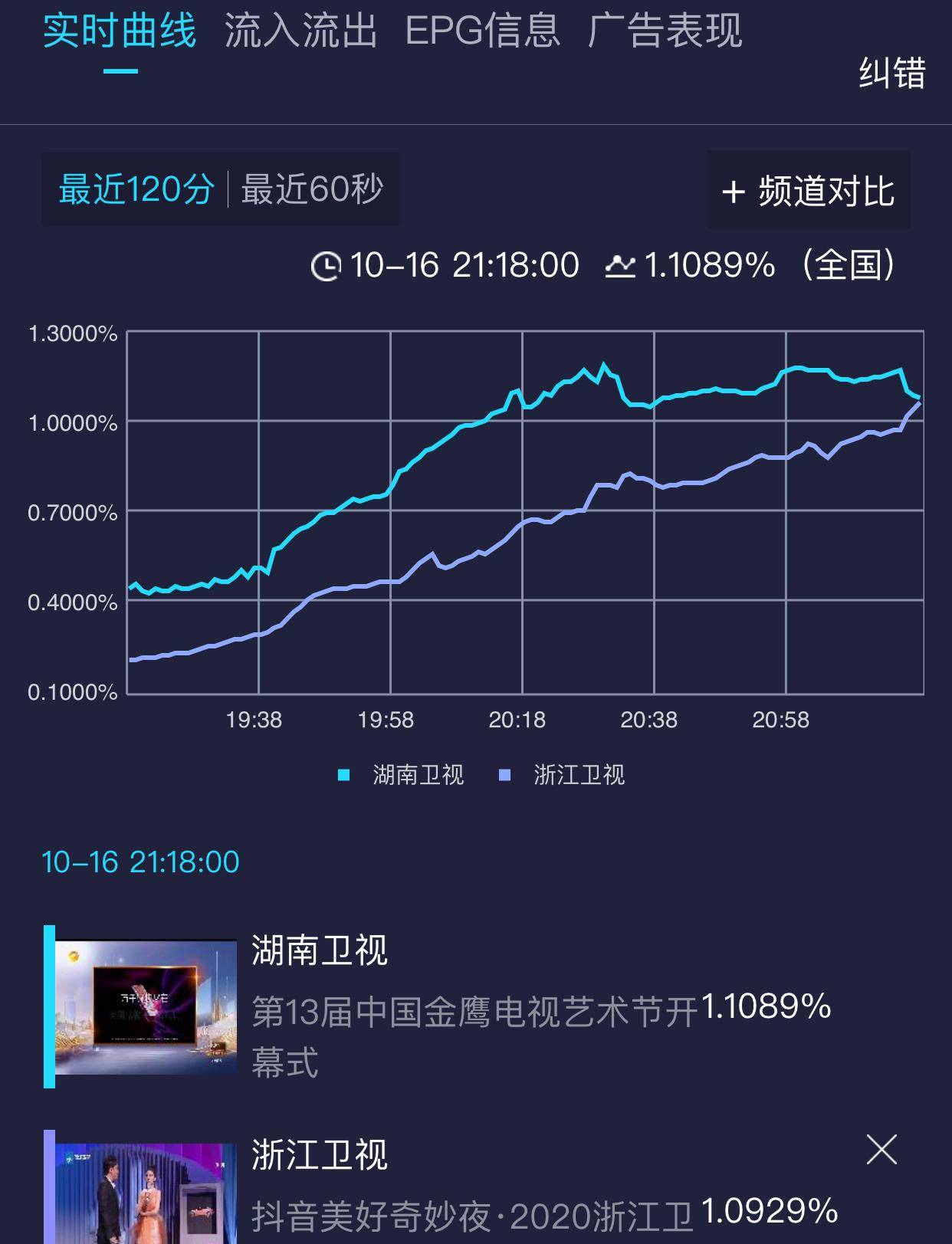Toggle 浙江卫视 legend in the chart
This screenshot has width=952, height=1244.
(x=563, y=775)
